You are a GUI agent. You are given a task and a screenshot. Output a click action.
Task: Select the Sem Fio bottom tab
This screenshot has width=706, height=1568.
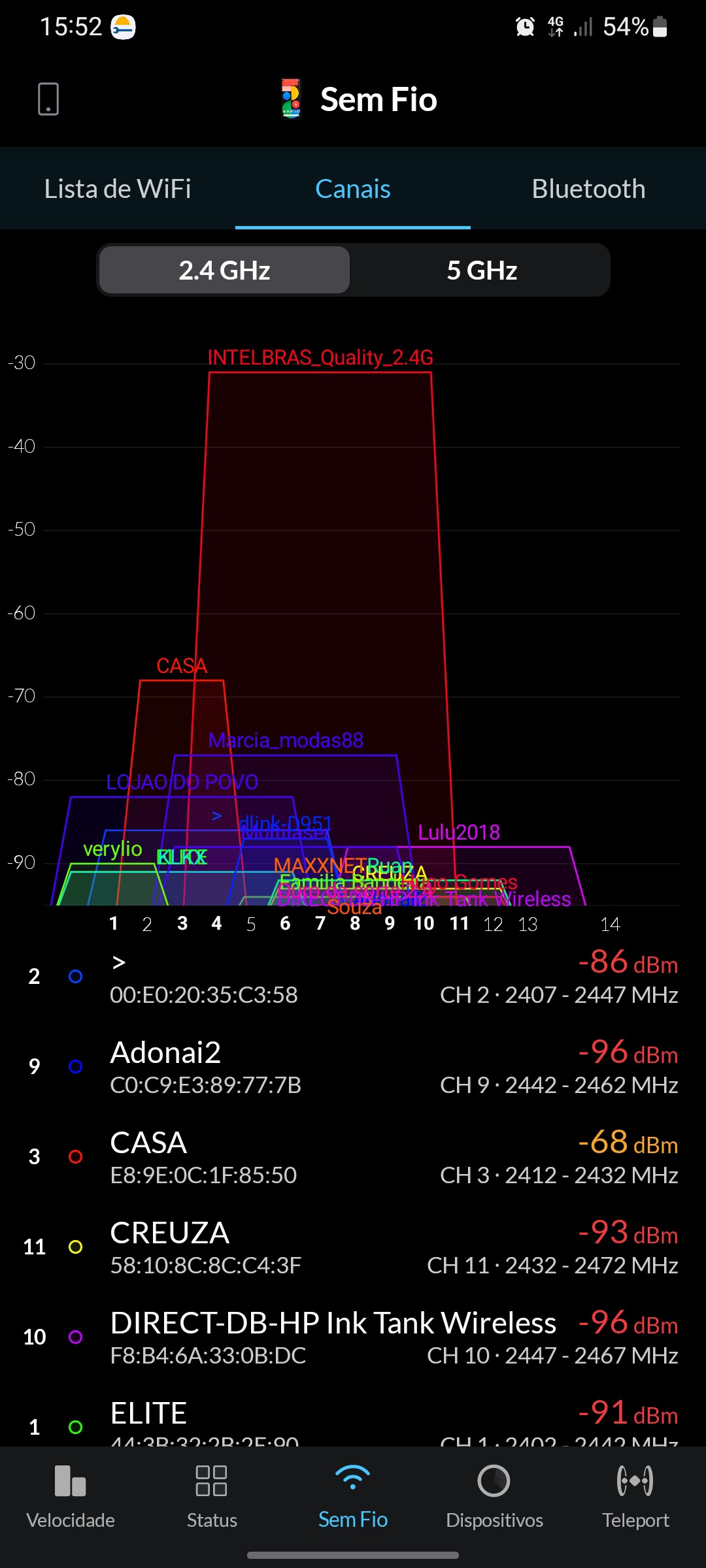click(x=353, y=1497)
